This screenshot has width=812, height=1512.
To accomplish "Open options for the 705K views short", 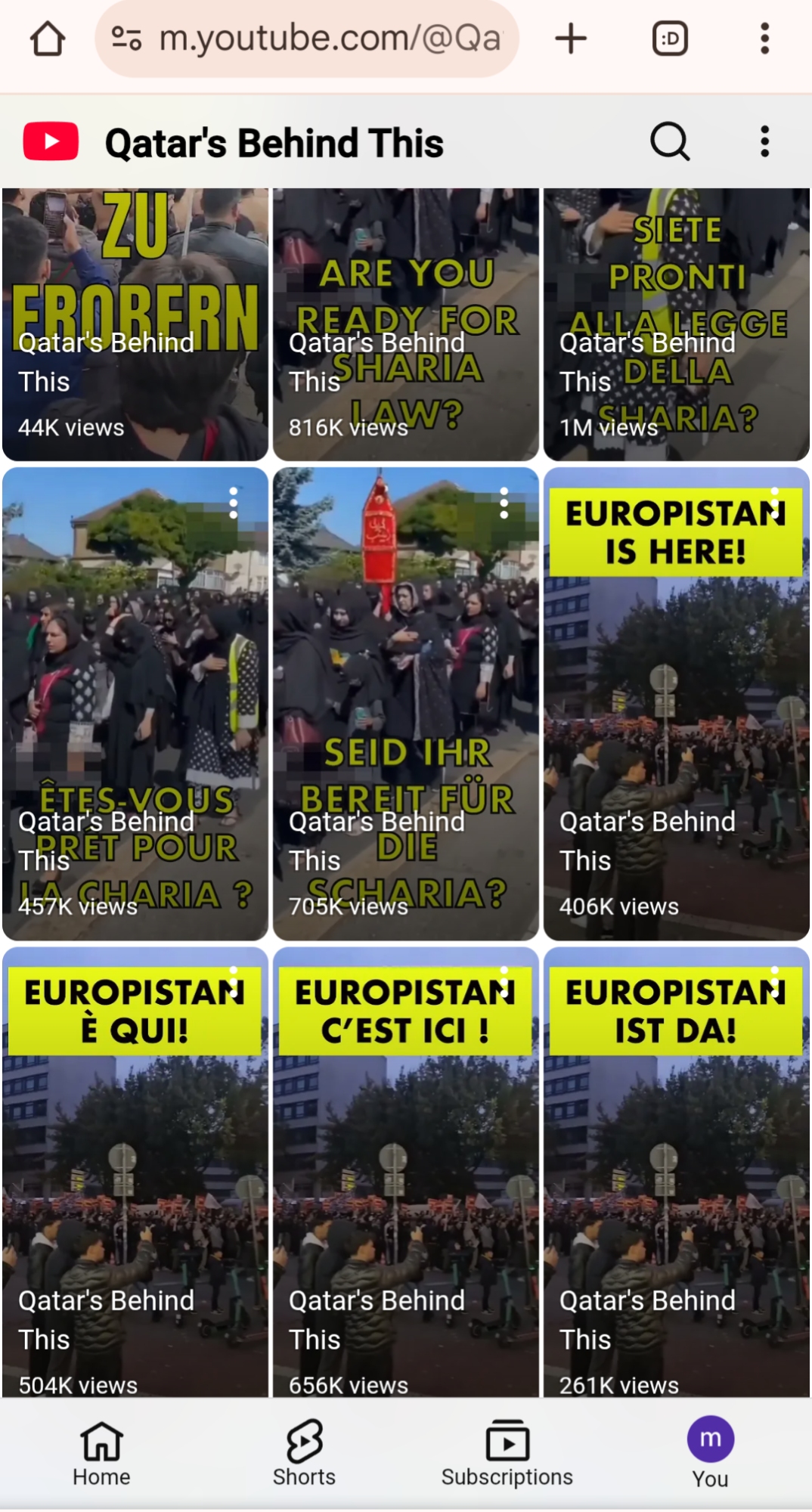I will pyautogui.click(x=504, y=503).
